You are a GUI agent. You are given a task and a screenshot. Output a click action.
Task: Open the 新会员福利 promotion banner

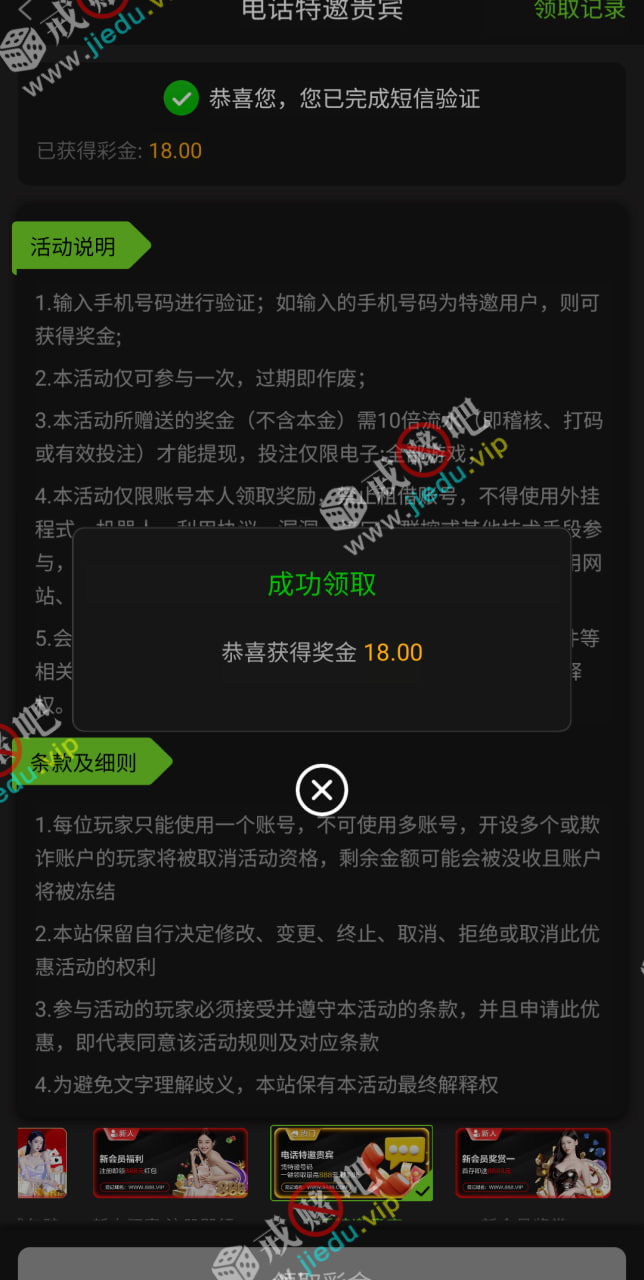coord(170,1163)
